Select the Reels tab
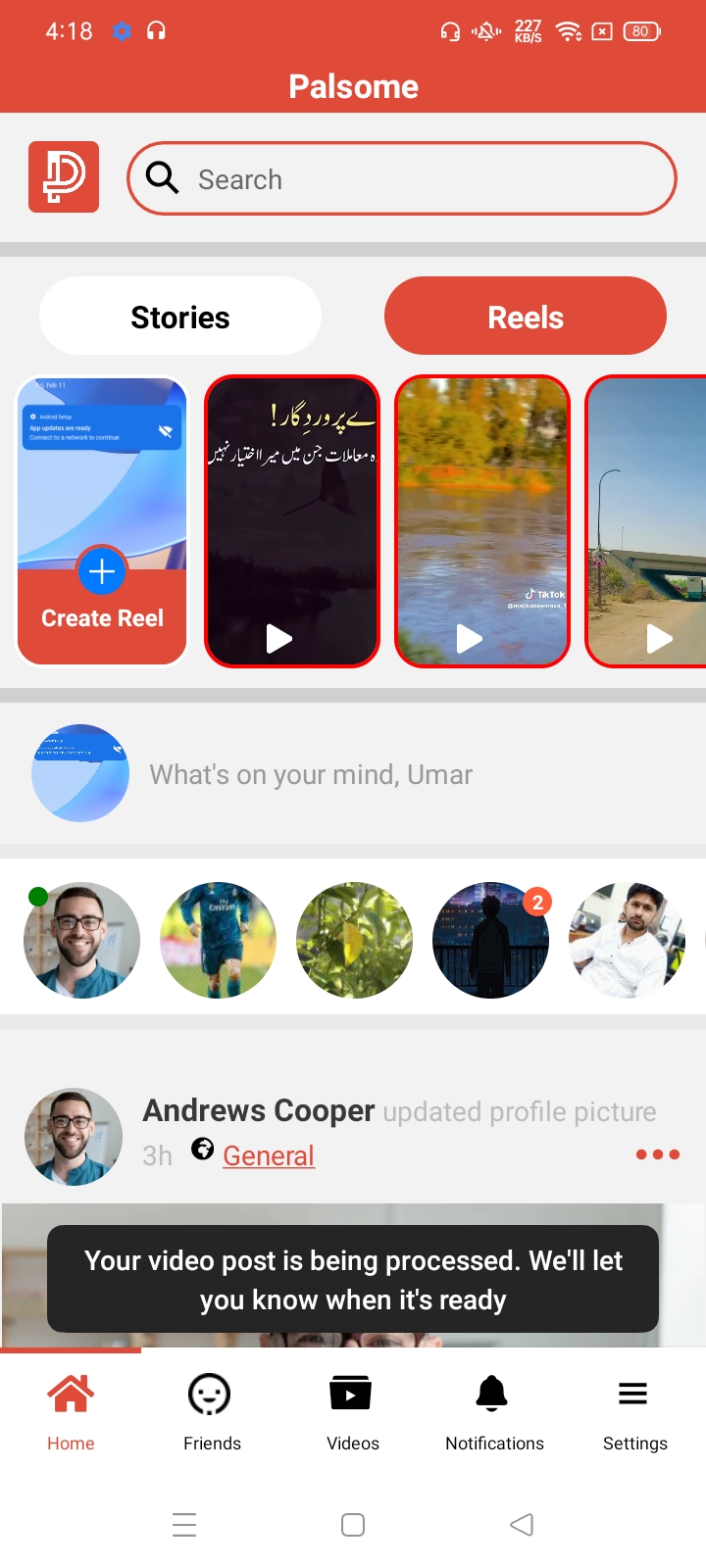The width and height of the screenshot is (706, 1568). pos(526,317)
